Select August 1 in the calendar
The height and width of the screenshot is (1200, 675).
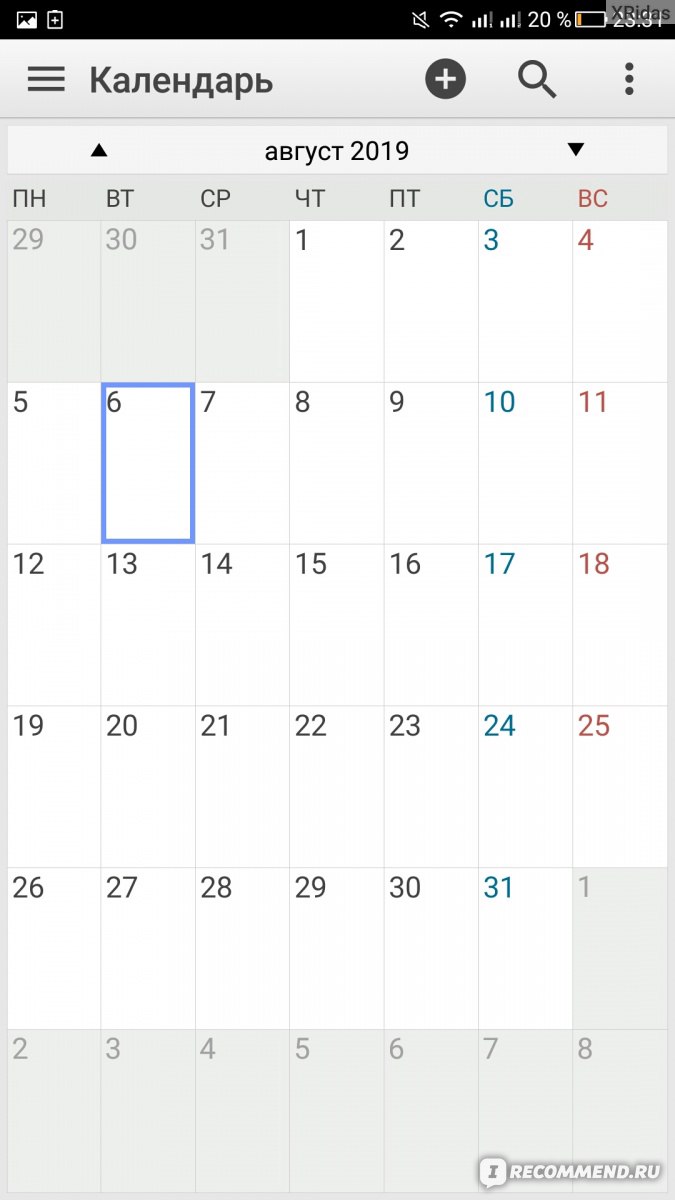click(337, 301)
